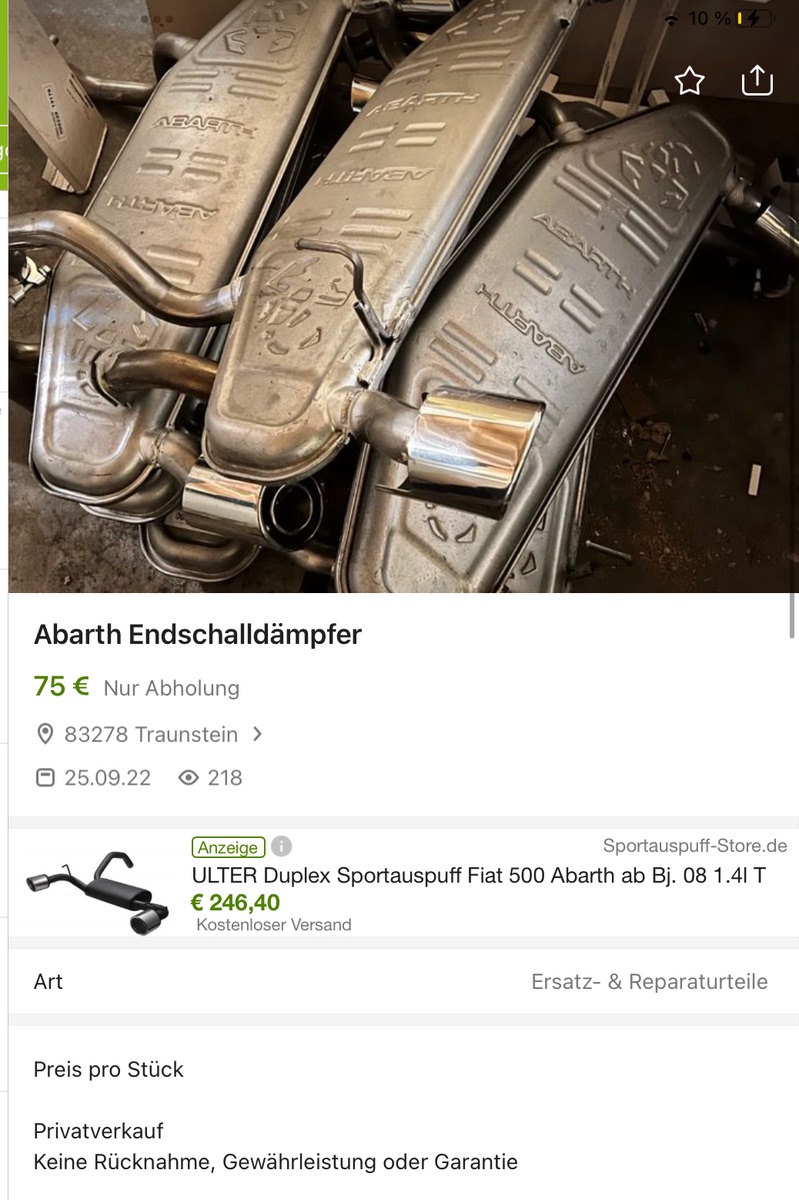This screenshot has height=1200, width=799.
Task: Open the ULTER Duplex Sportauspuff ad
Action: coord(478,876)
